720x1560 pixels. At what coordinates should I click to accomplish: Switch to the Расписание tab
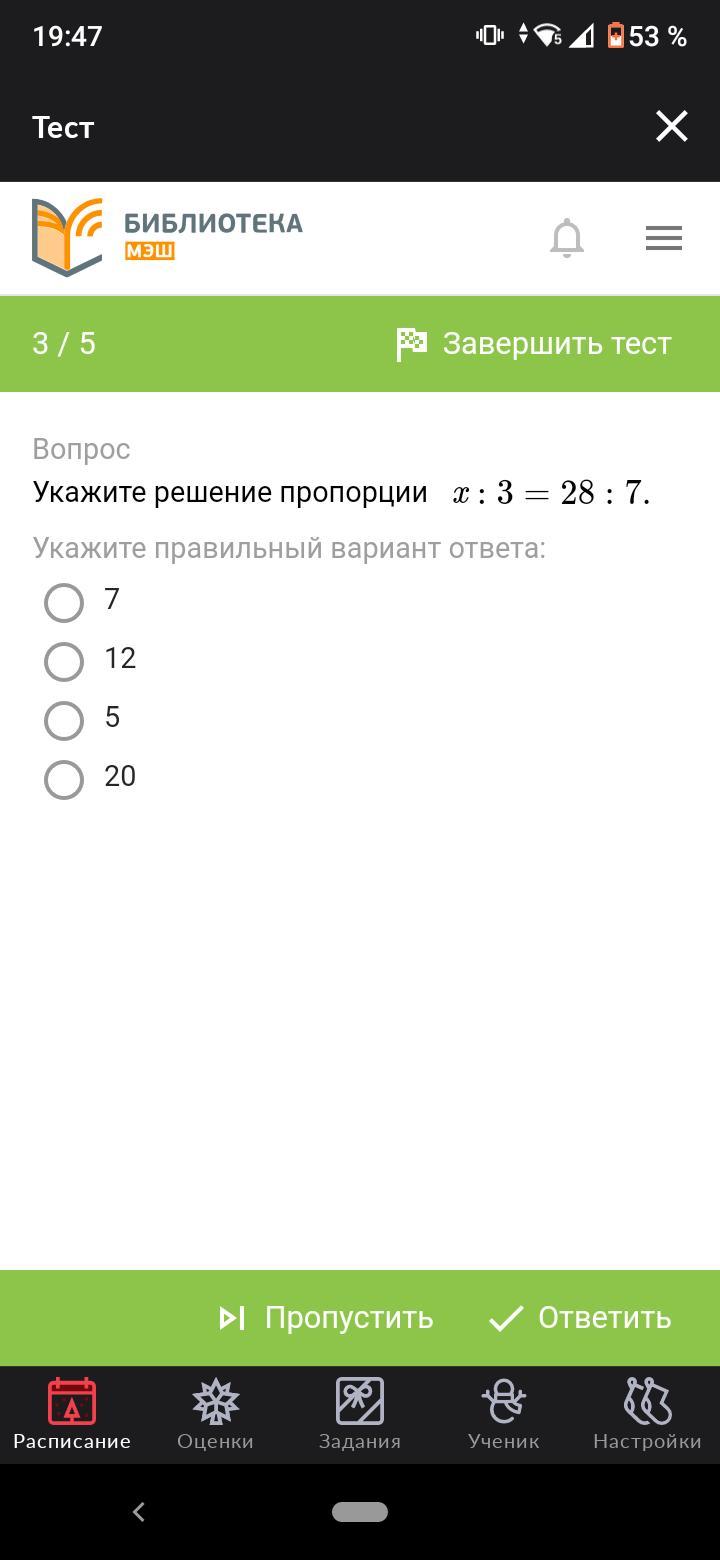coord(72,1414)
